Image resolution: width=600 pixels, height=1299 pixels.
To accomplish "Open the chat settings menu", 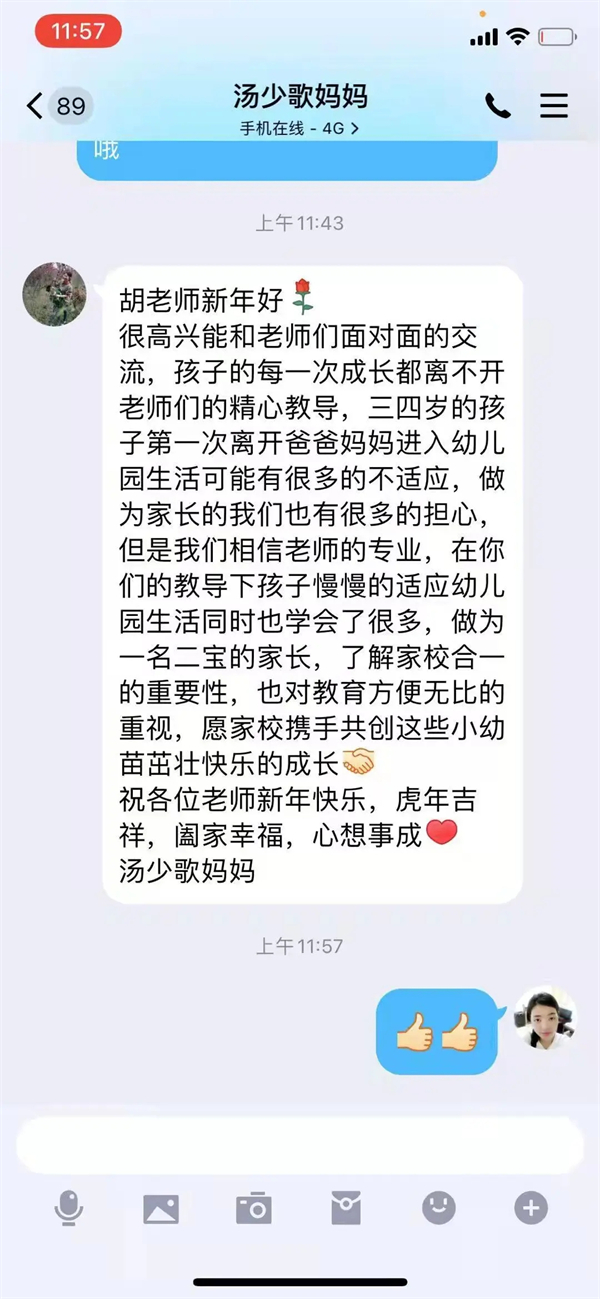I will point(553,105).
